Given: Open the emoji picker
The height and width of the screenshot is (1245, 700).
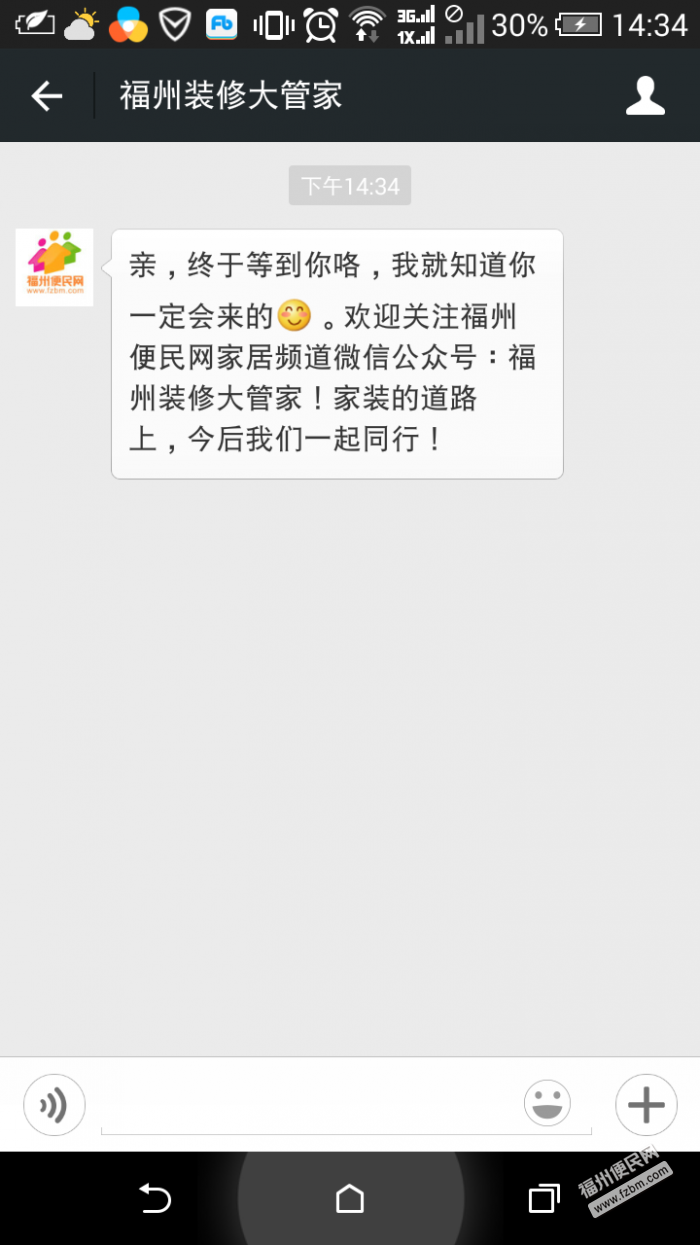Looking at the screenshot, I should pyautogui.click(x=547, y=1104).
